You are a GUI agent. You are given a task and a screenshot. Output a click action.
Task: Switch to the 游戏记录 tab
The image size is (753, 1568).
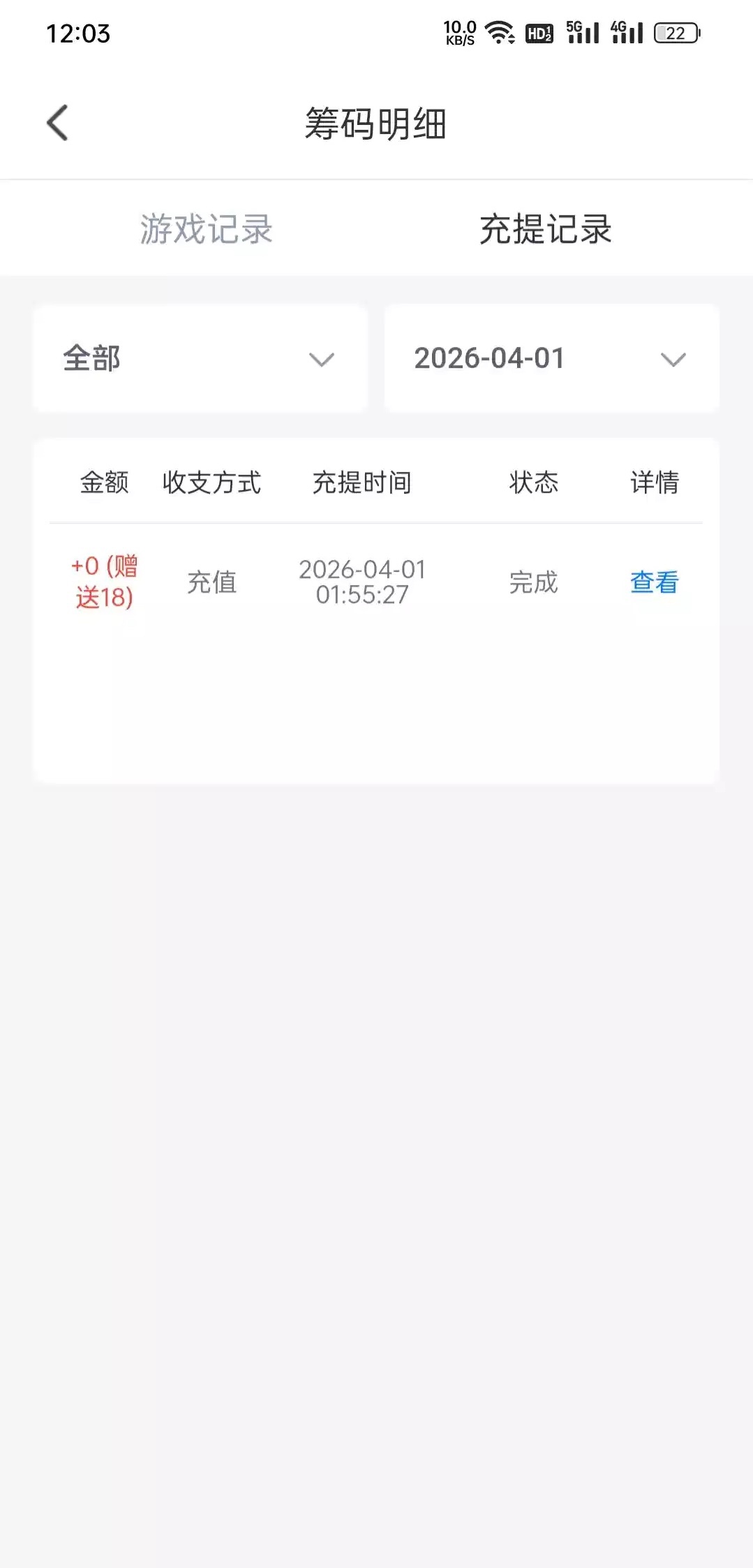(206, 229)
